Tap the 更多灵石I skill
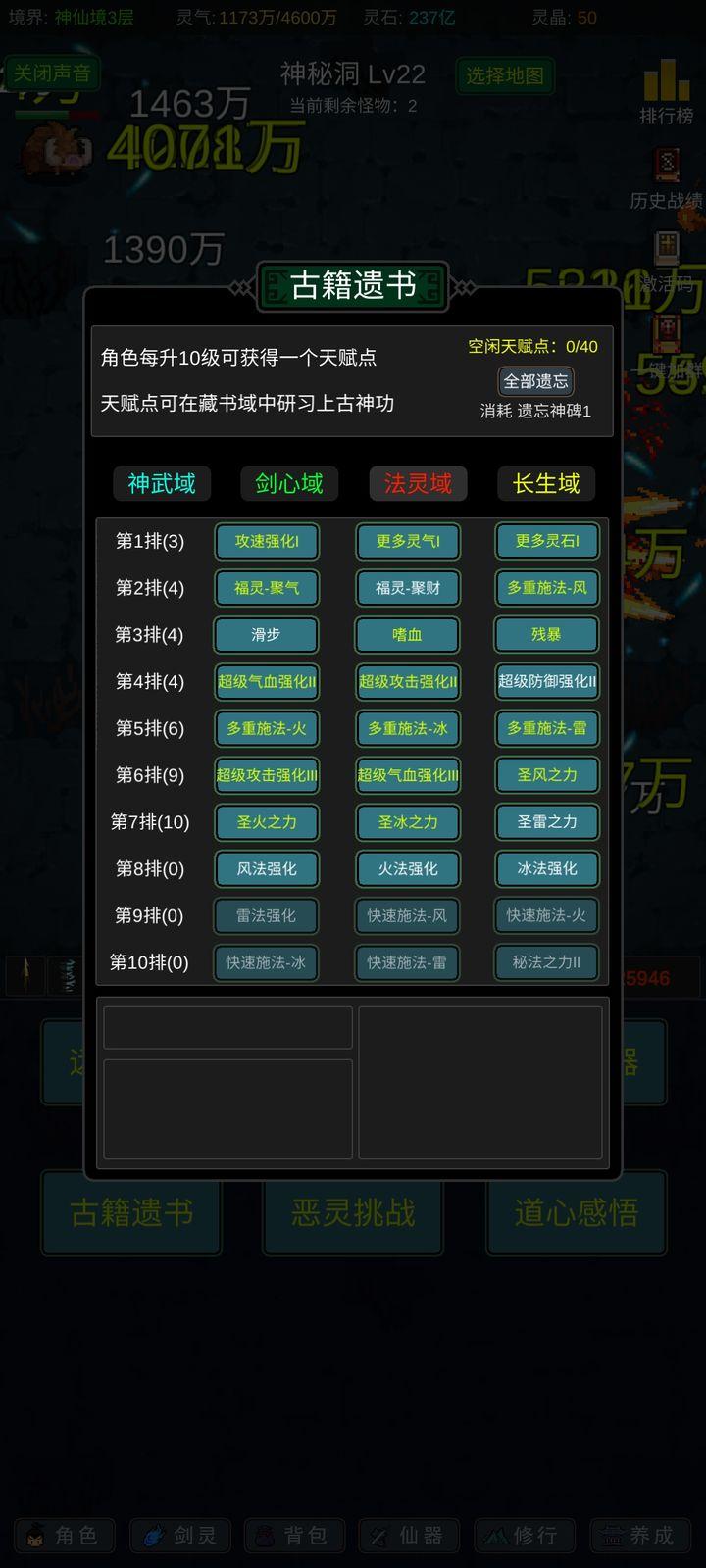Screen dimensions: 706x1568 (547, 541)
